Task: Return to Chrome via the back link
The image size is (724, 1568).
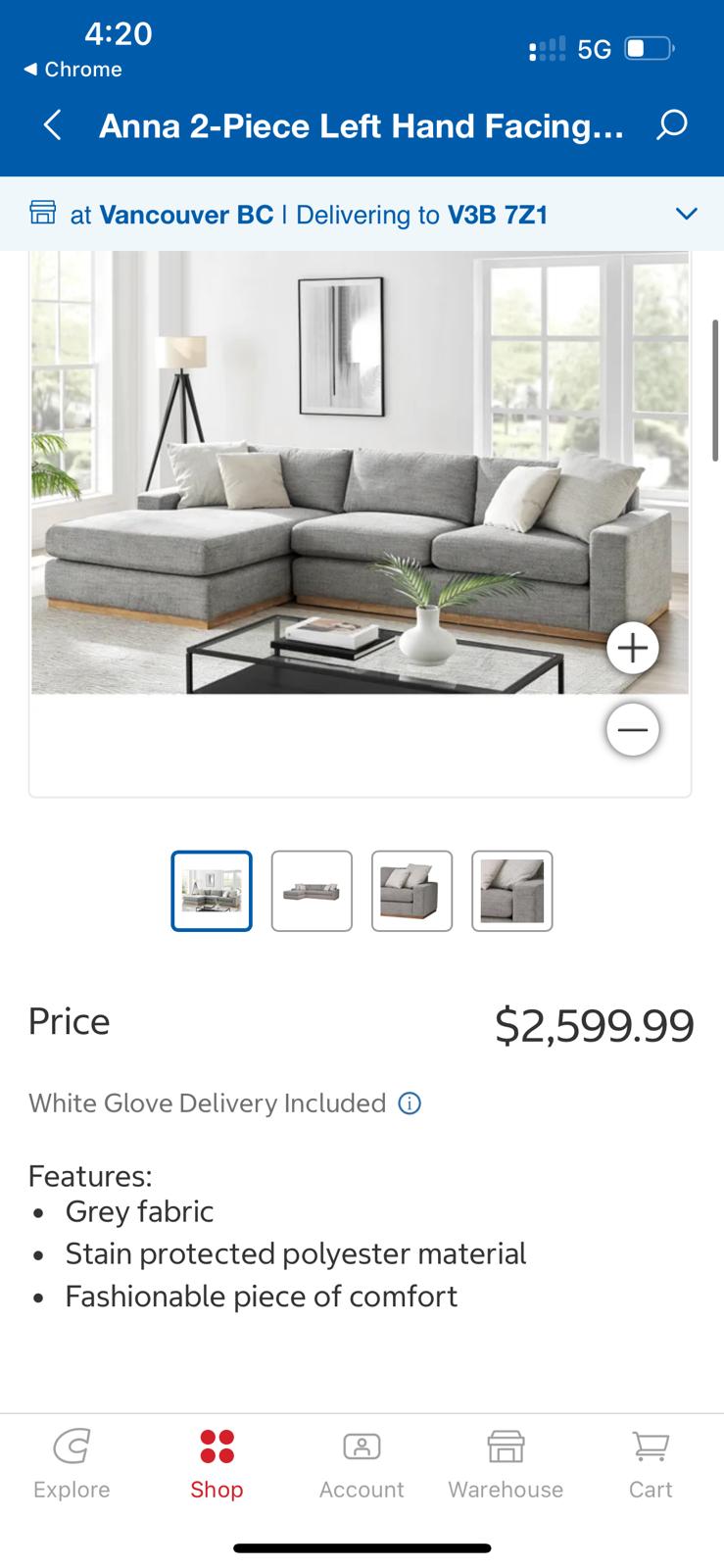Action: 72,70
